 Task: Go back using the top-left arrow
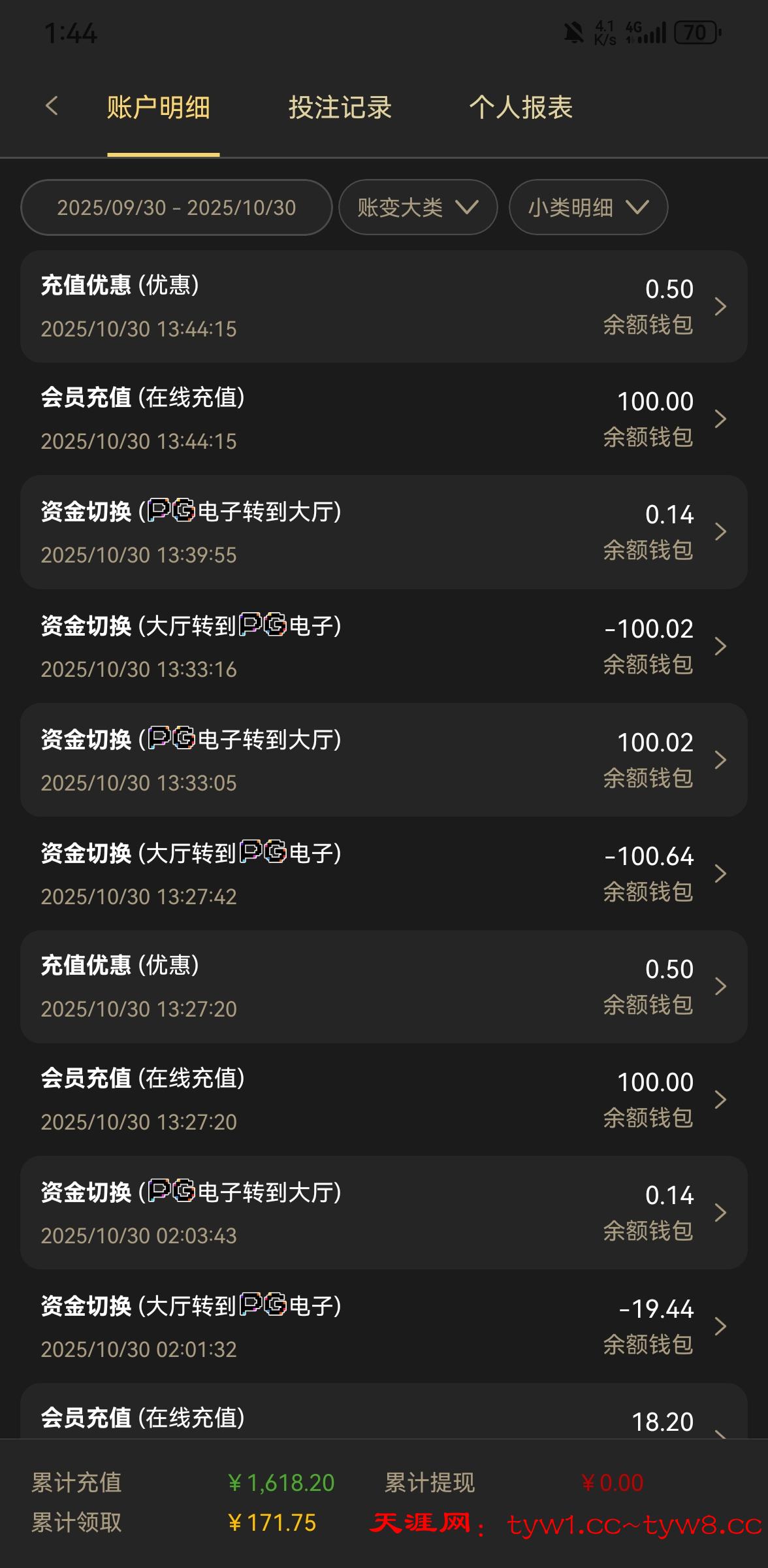point(52,106)
